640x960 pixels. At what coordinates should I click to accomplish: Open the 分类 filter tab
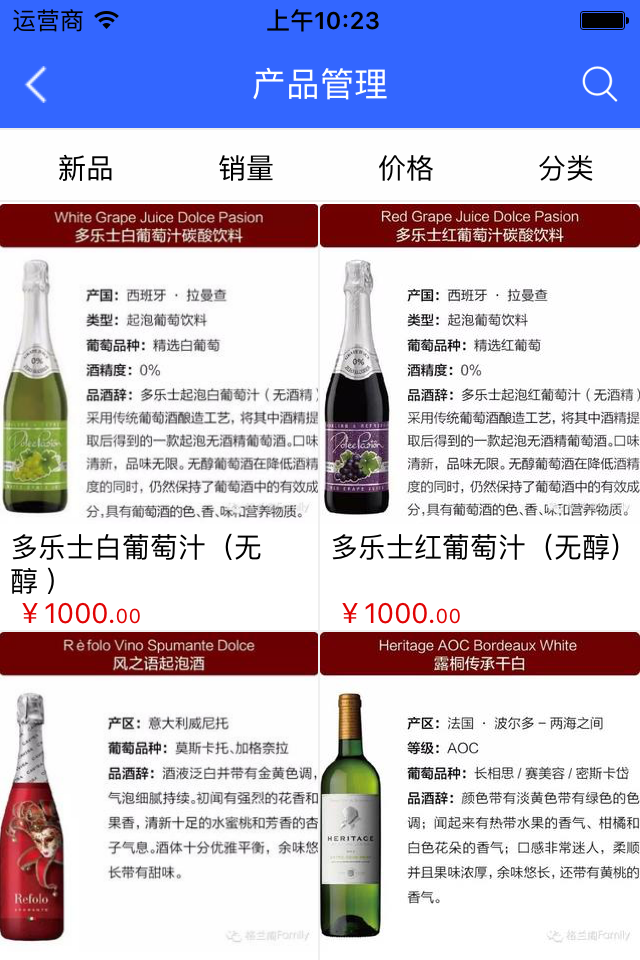[x=566, y=168]
